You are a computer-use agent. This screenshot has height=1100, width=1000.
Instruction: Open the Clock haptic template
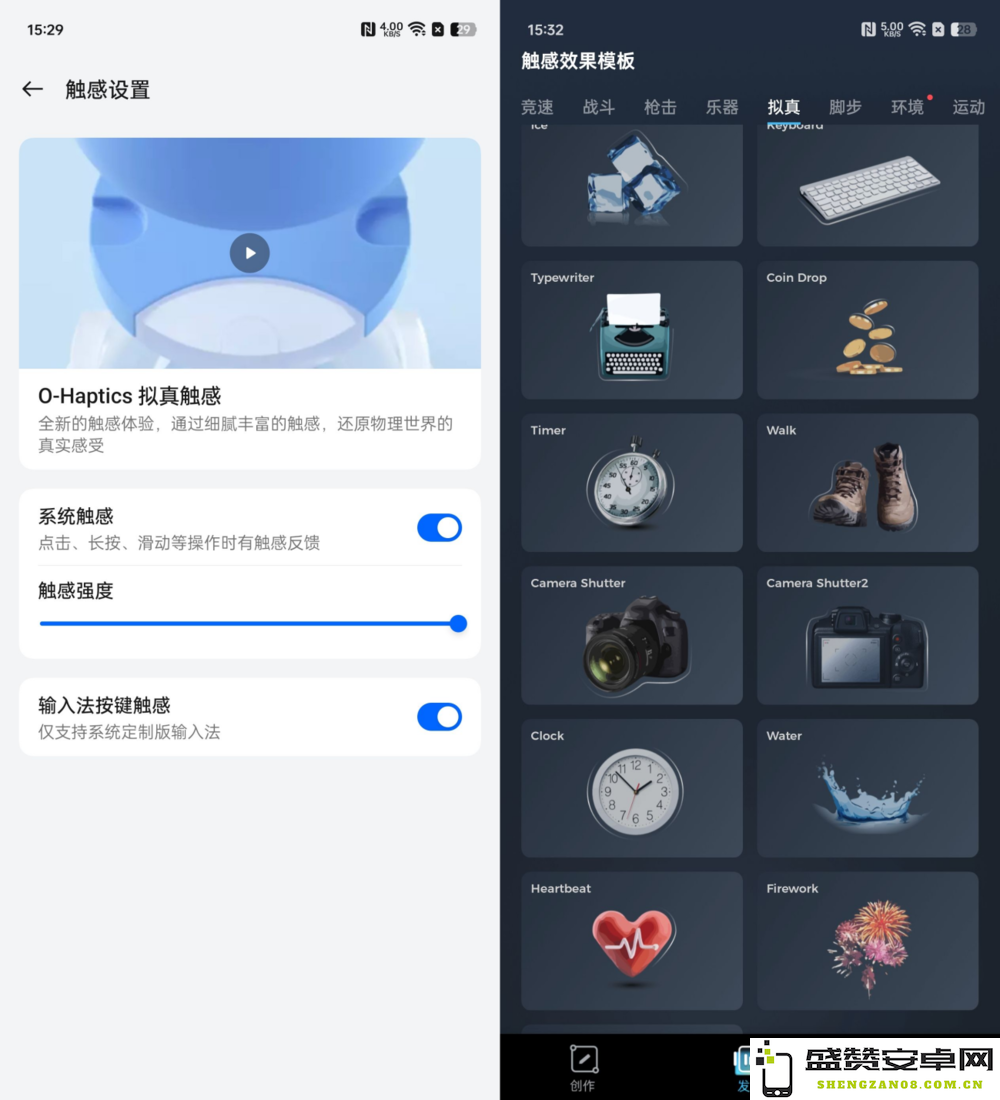631,788
